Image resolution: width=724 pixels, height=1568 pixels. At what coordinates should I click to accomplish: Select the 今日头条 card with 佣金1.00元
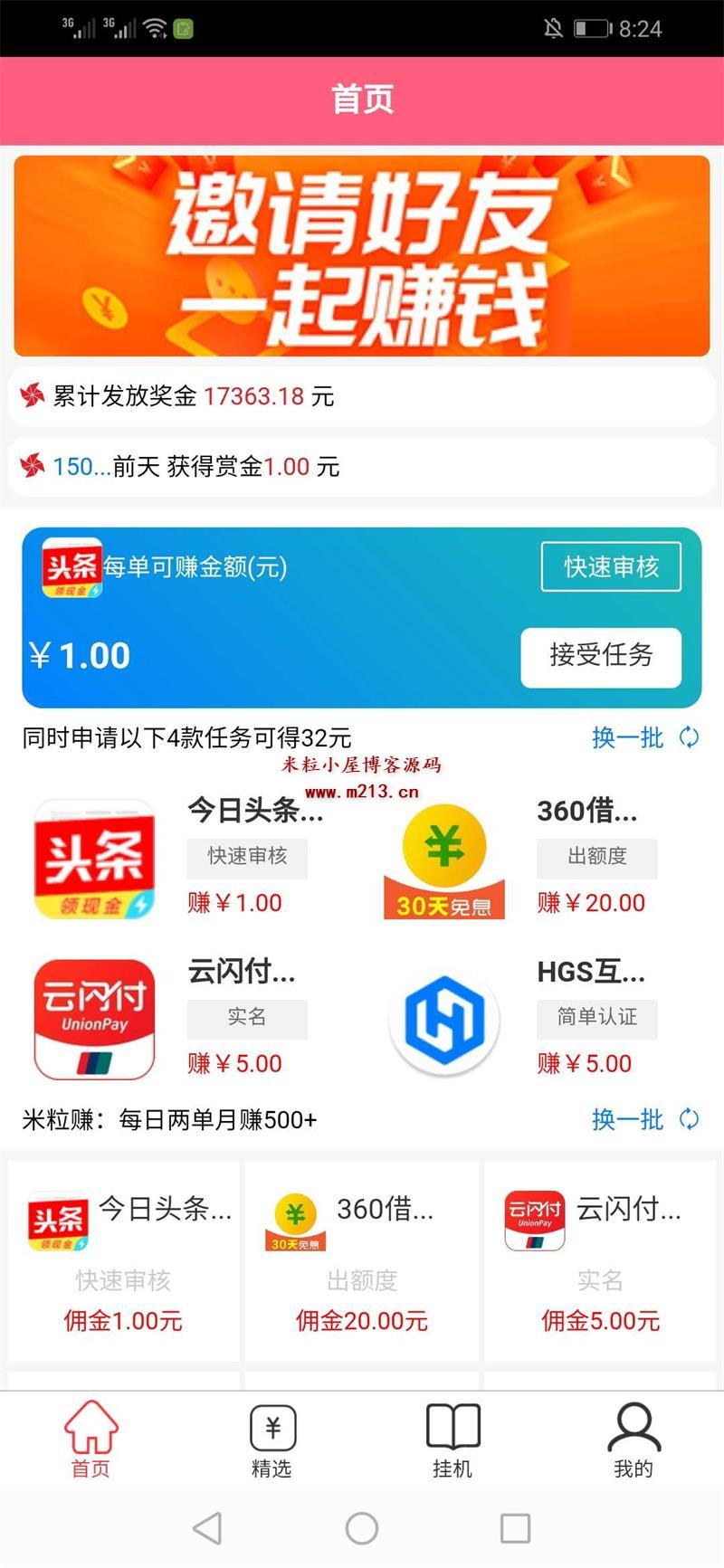[x=124, y=1261]
